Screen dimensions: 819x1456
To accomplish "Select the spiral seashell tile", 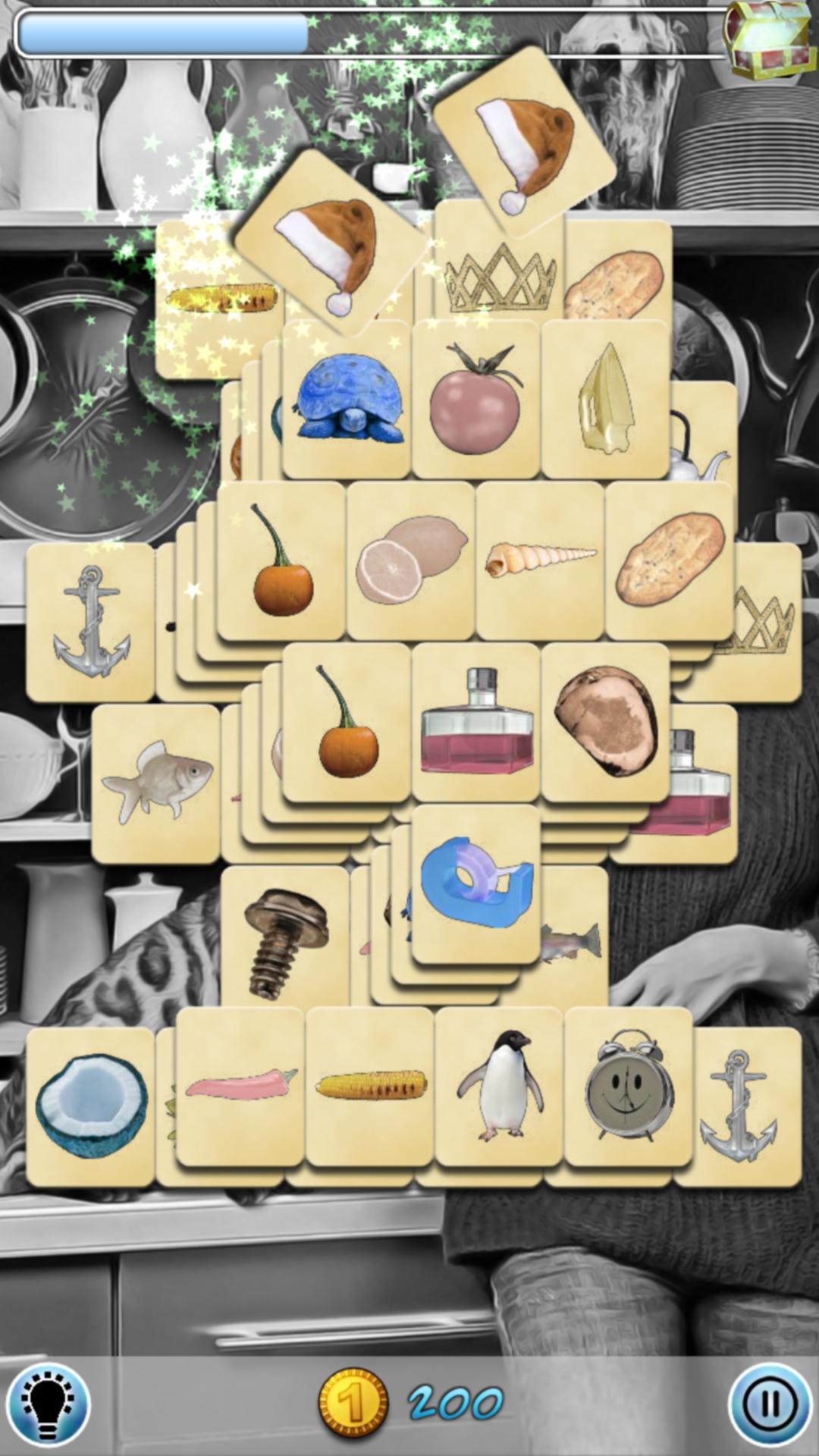I will click(540, 561).
